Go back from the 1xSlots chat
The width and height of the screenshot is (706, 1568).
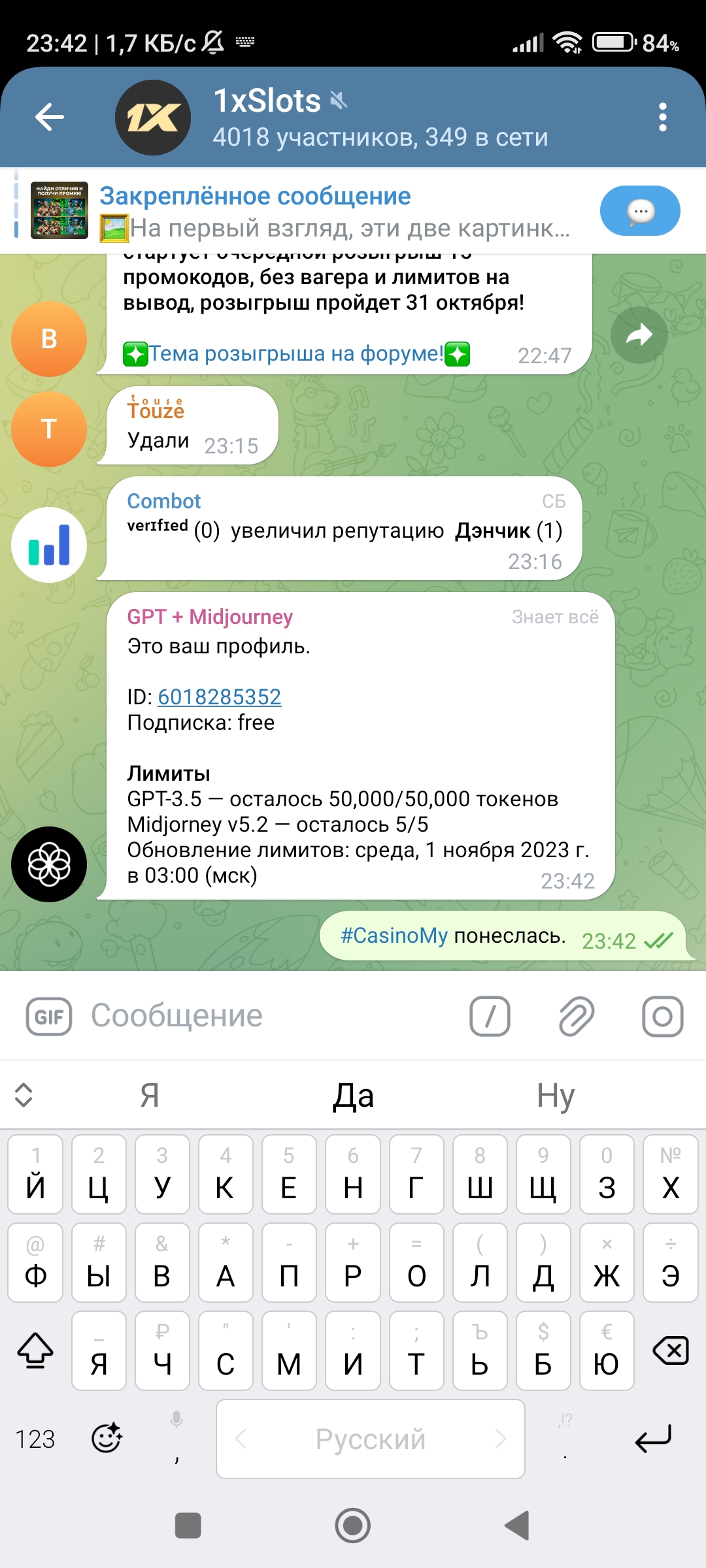pos(50,118)
